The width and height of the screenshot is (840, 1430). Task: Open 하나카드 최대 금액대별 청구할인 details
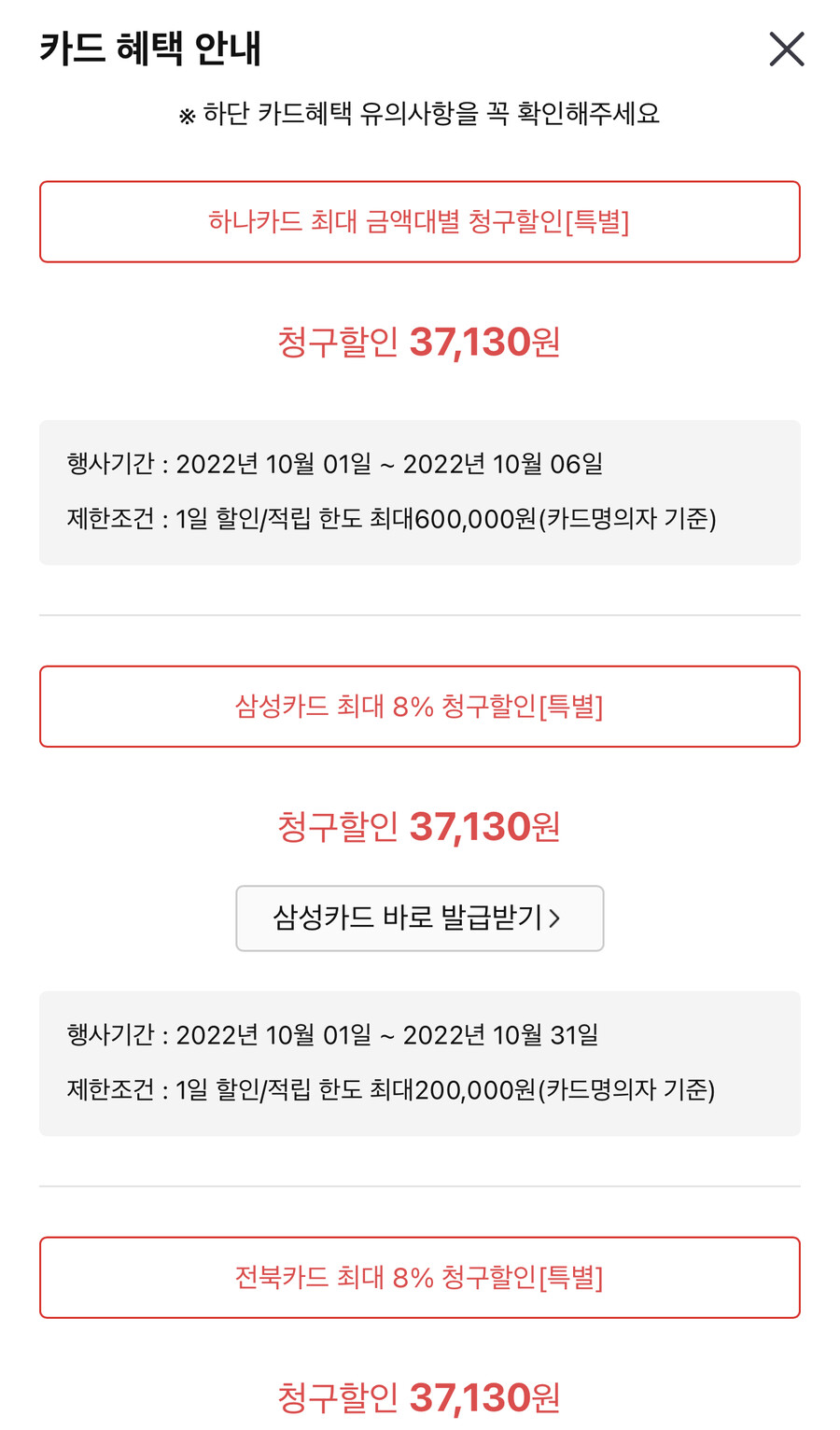coord(420,221)
